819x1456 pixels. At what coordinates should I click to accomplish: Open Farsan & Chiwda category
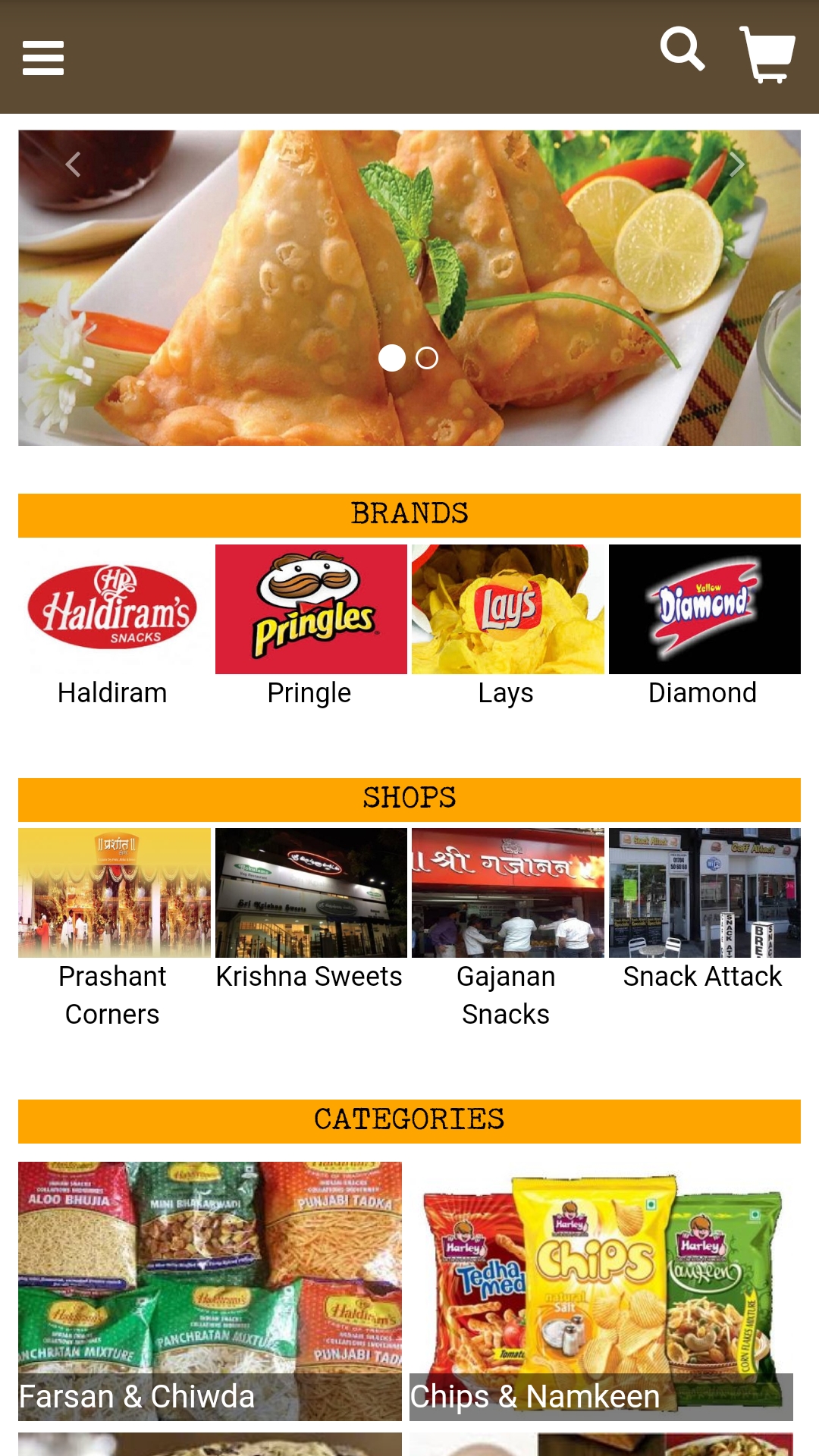210,1291
